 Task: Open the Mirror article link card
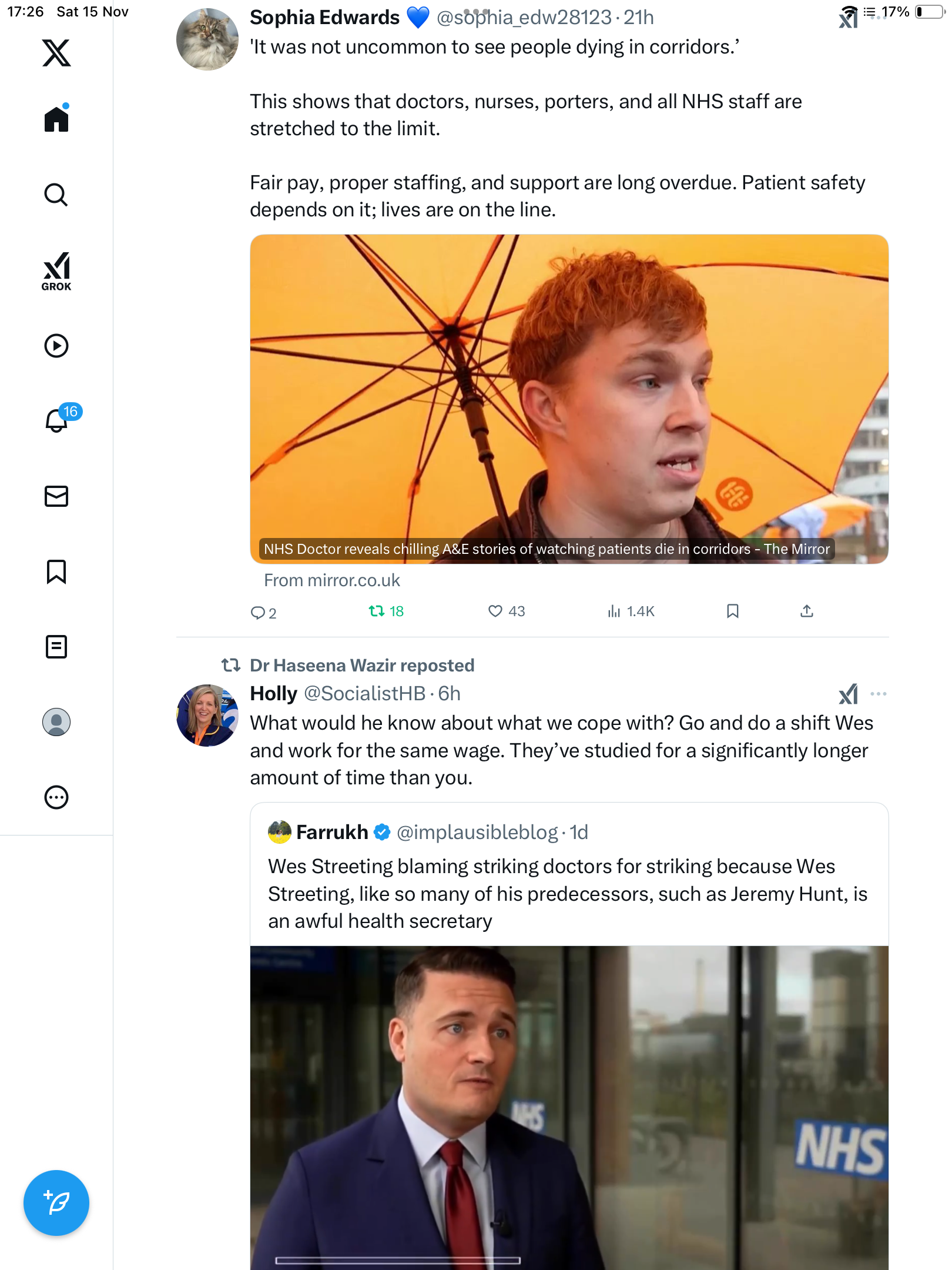click(569, 400)
